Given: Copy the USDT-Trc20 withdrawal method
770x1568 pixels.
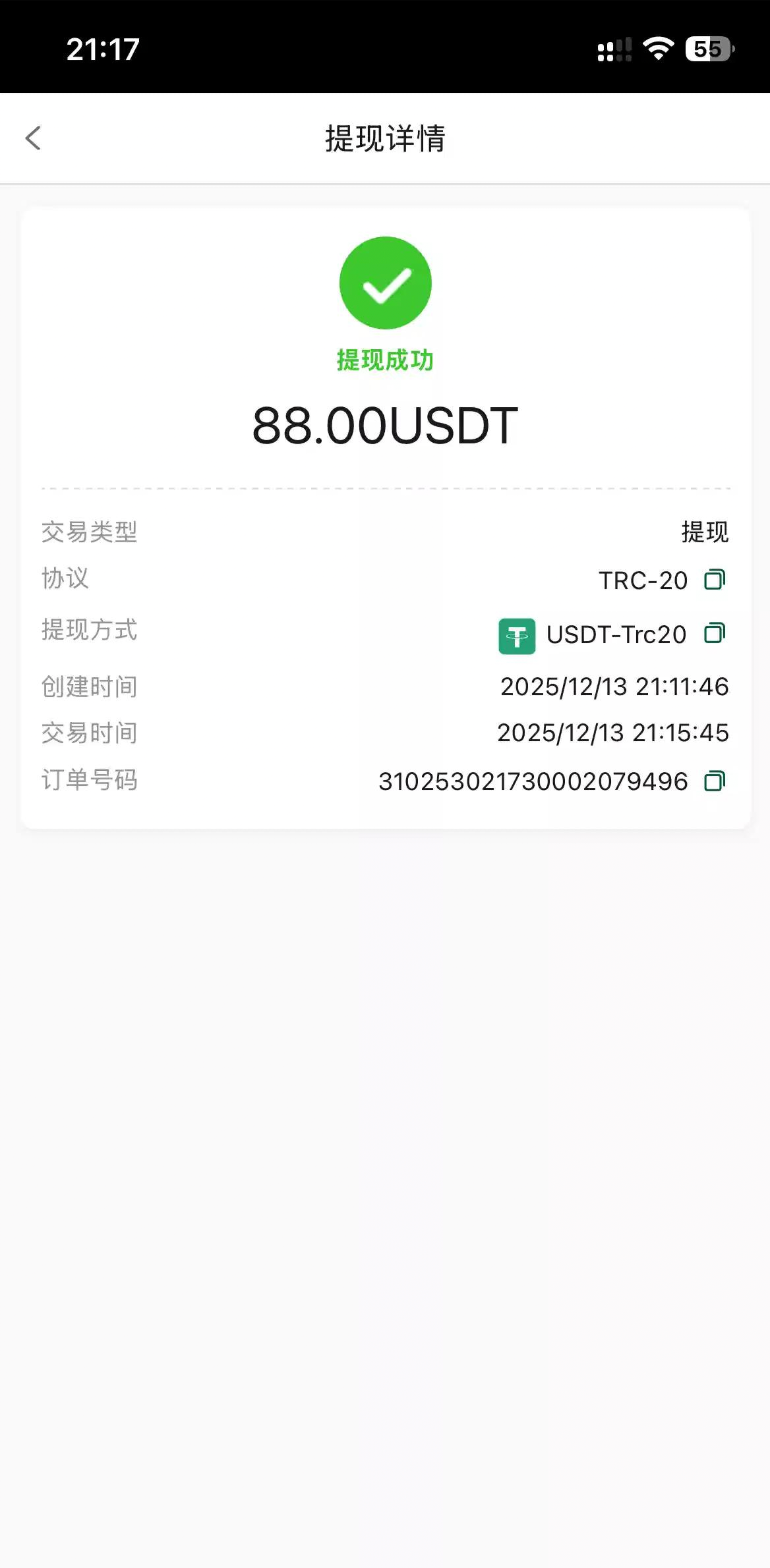Looking at the screenshot, I should (715, 633).
